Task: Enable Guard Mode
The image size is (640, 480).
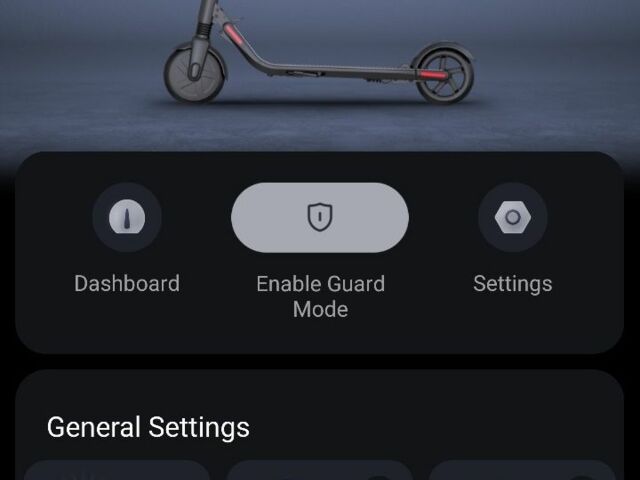Action: tap(320, 217)
